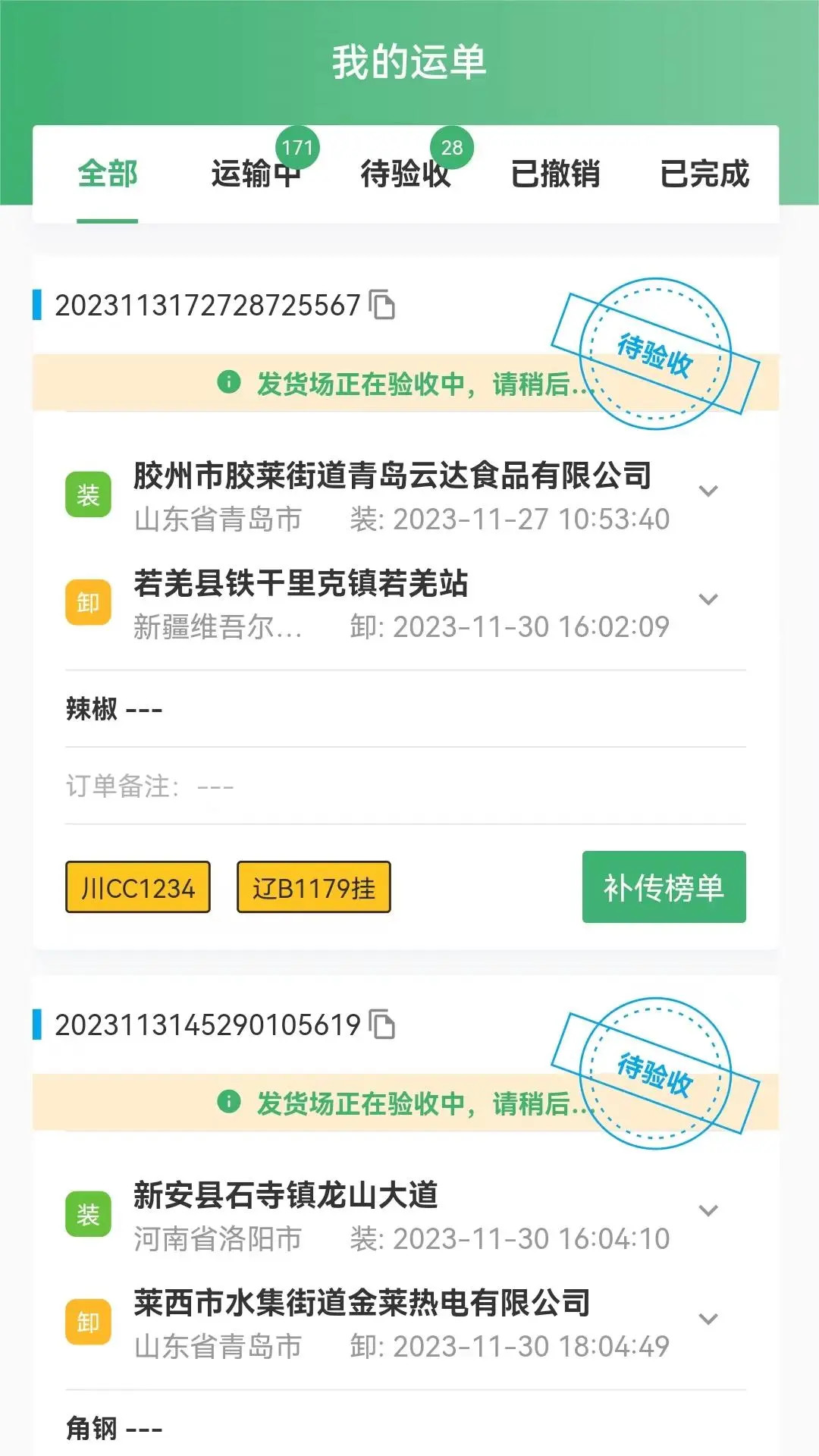
Task: Click the info icon in the first verification notice
Action: point(227,383)
